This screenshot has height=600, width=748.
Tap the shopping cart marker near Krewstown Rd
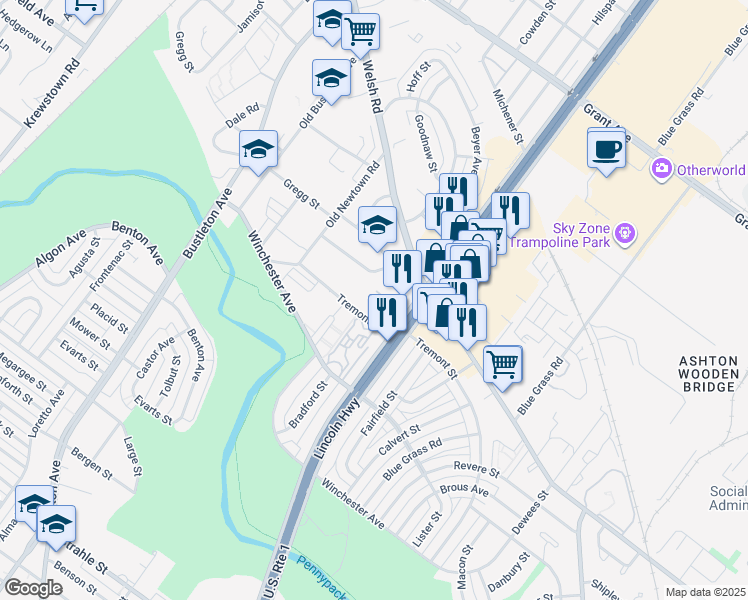pyautogui.click(x=84, y=9)
